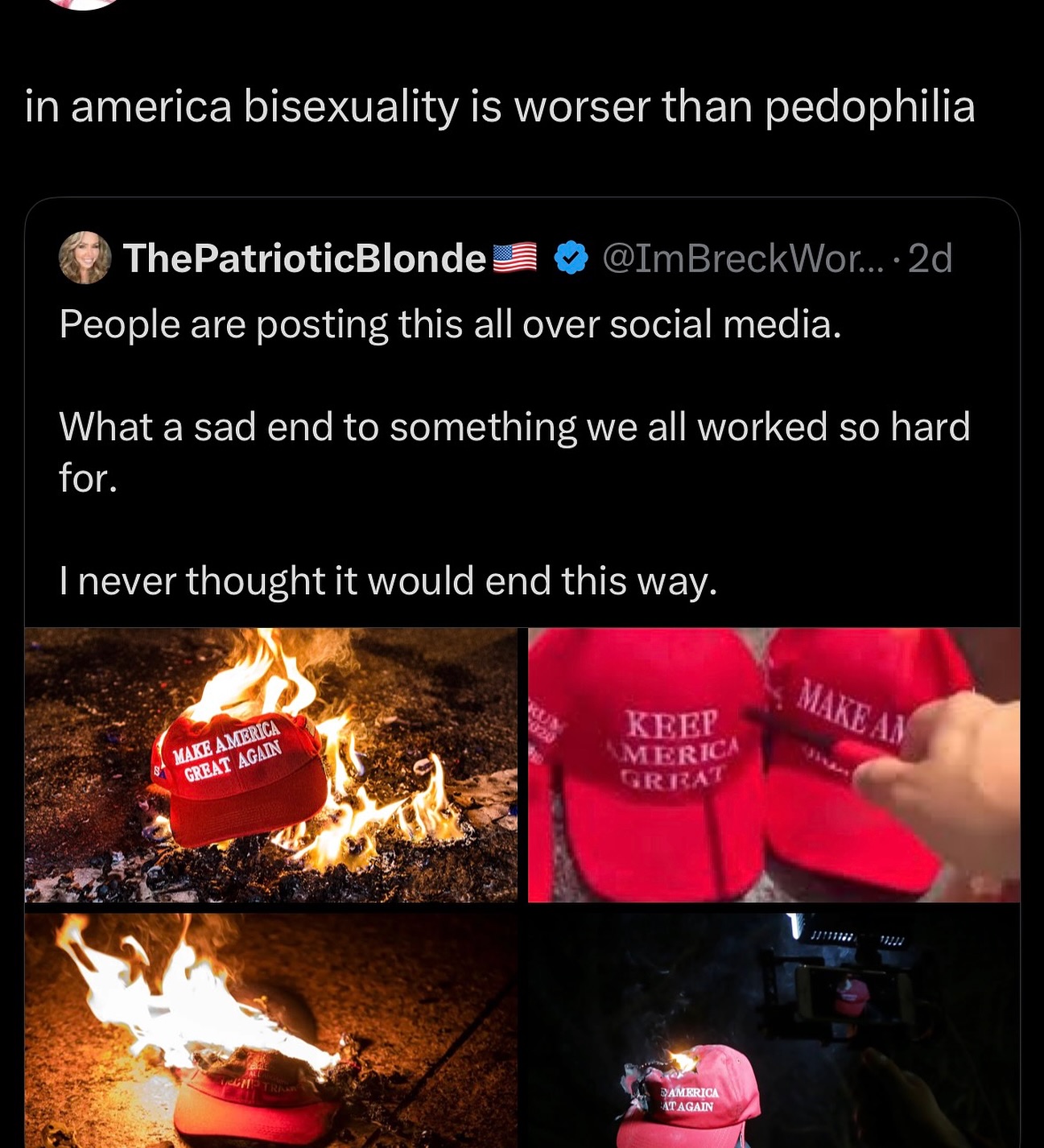Open ThePatrioticBlonde's profile picture
The image size is (1044, 1148).
coord(85,258)
